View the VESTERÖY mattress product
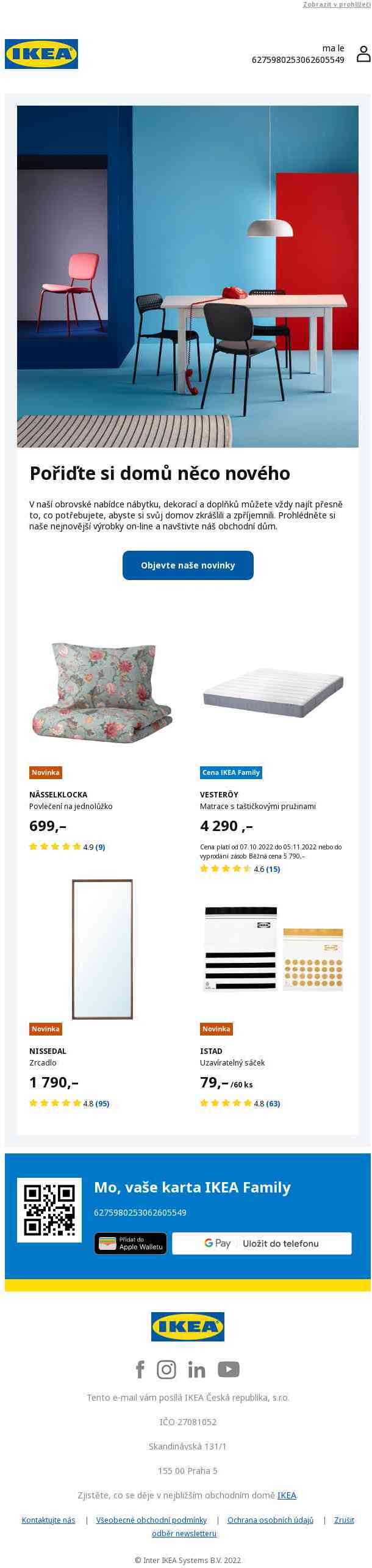This screenshot has height=1568, width=372. tap(273, 692)
